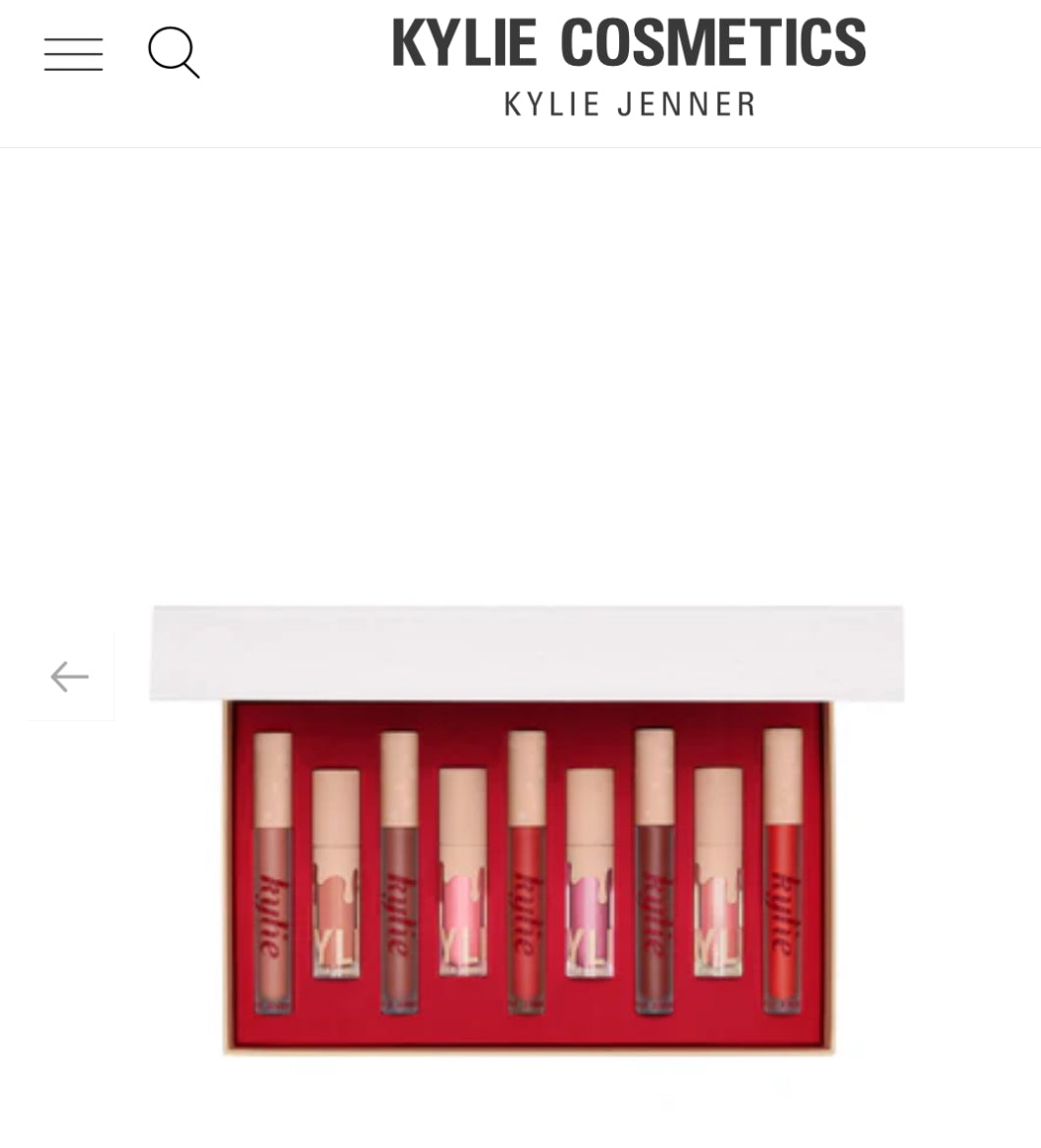Open the hamburger navigation menu
Screen dimensions: 1041x1148
74,54
